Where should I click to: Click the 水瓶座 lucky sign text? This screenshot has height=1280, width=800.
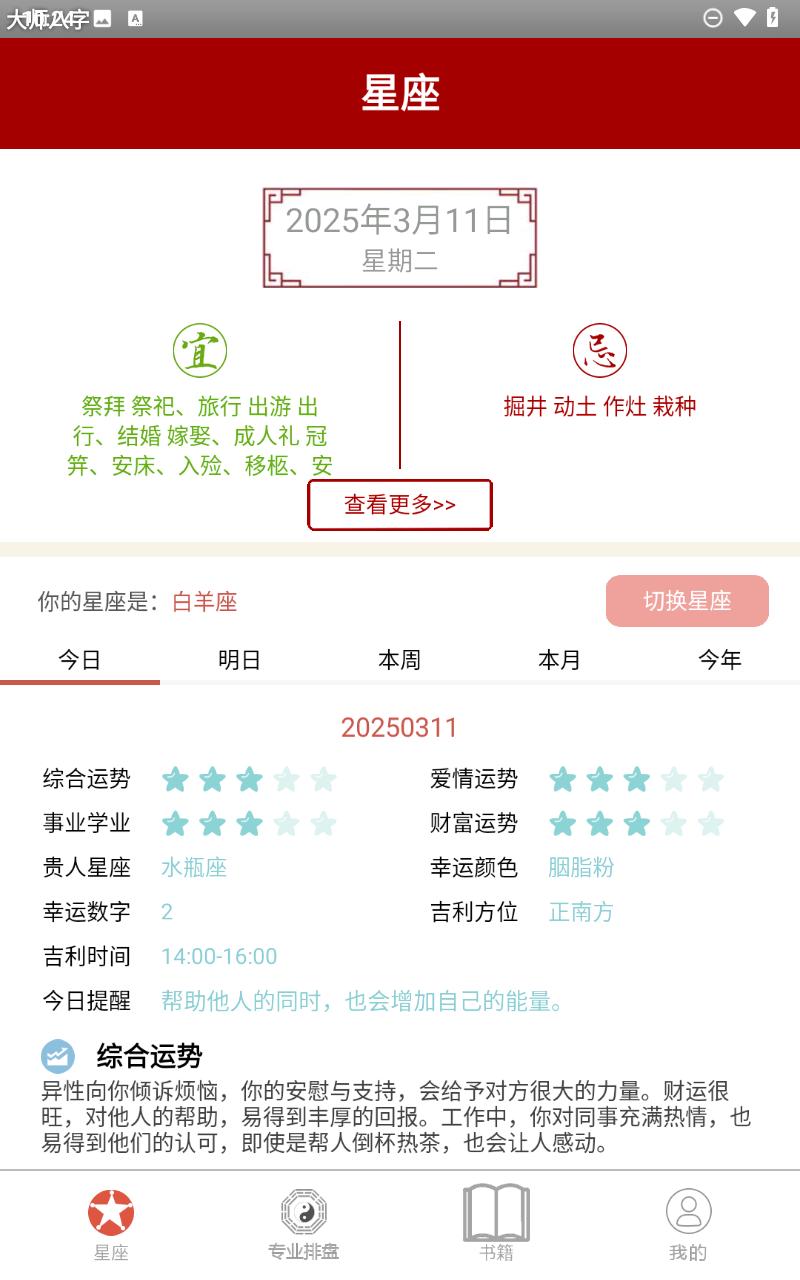click(196, 868)
